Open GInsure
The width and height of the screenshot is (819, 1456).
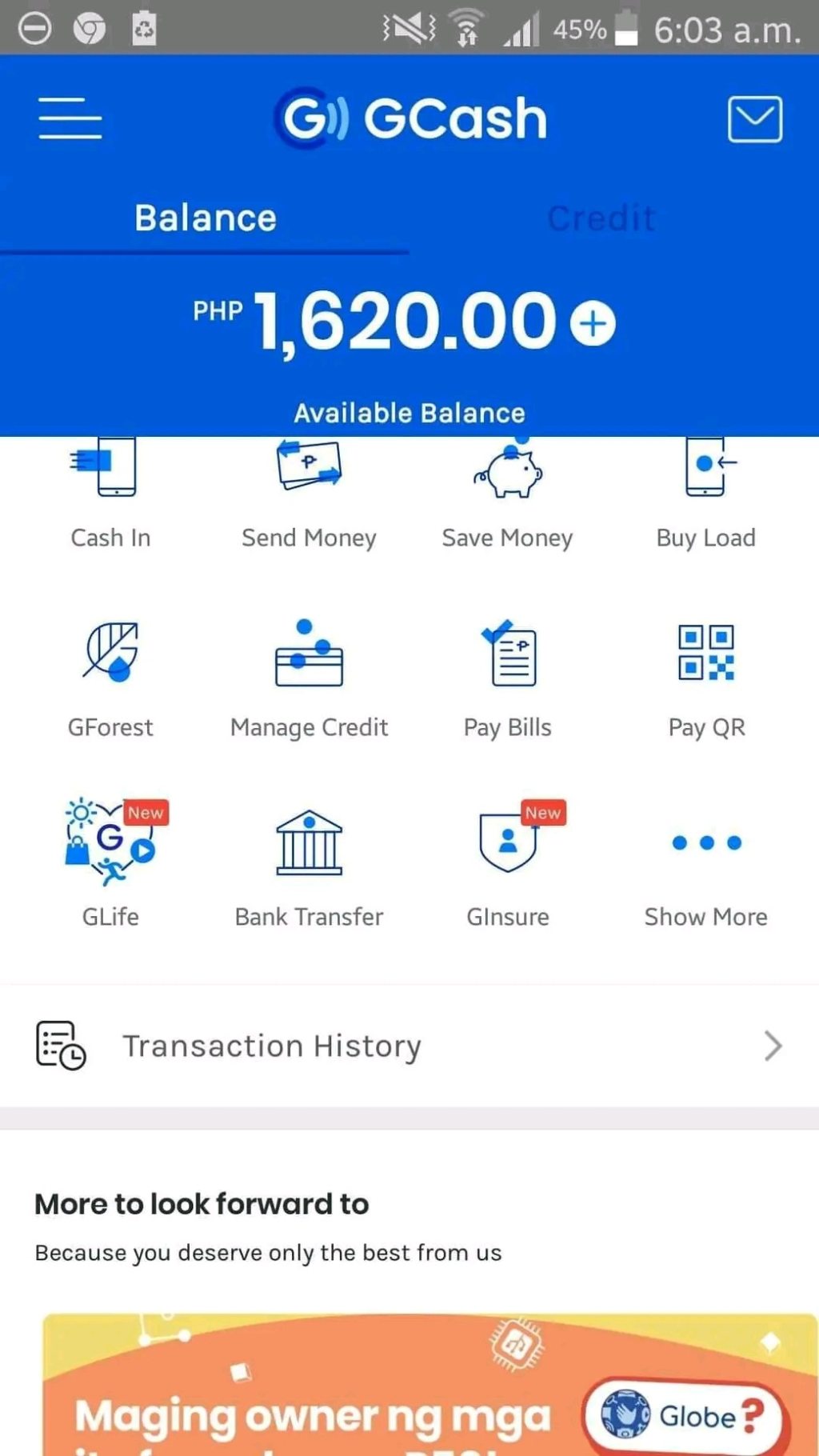click(507, 862)
